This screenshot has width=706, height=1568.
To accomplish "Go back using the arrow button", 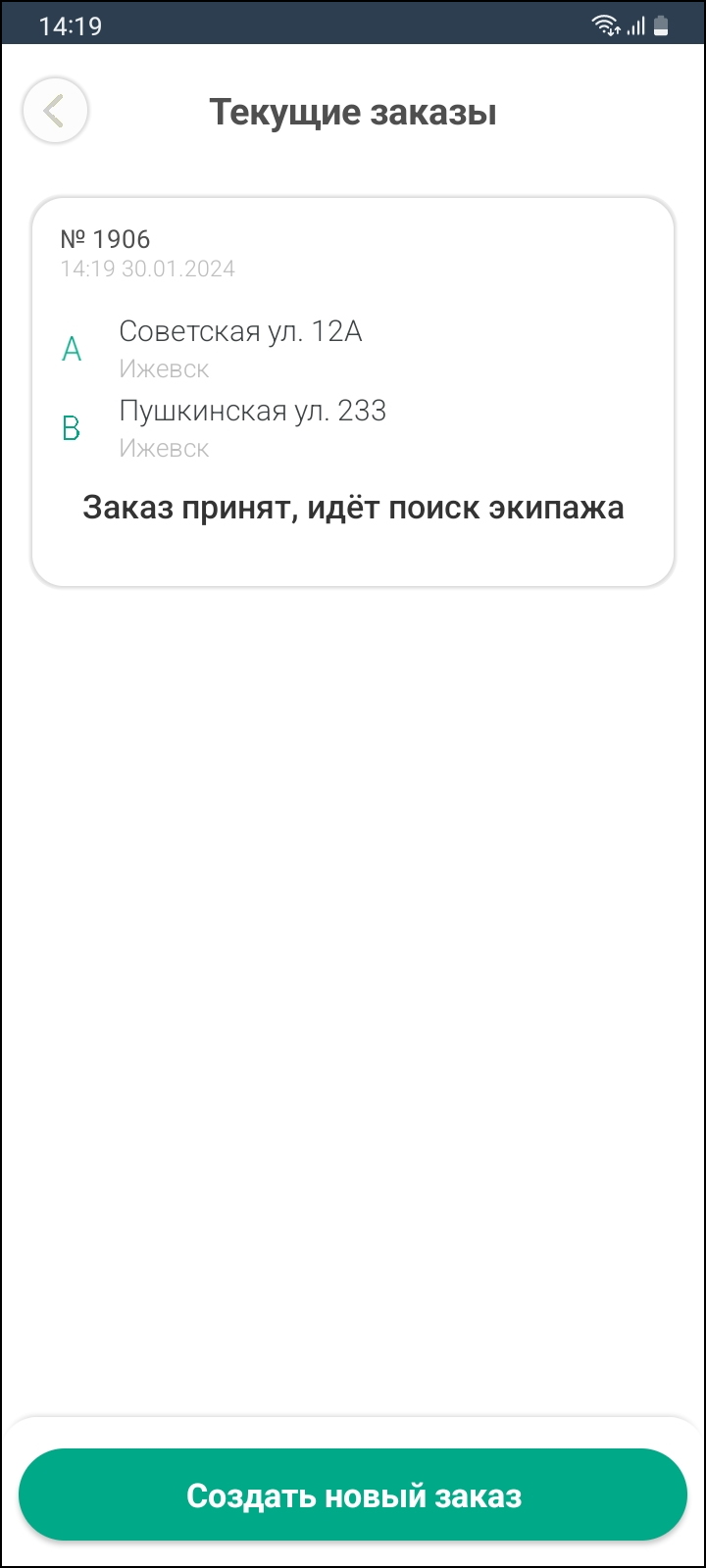I will tap(55, 111).
